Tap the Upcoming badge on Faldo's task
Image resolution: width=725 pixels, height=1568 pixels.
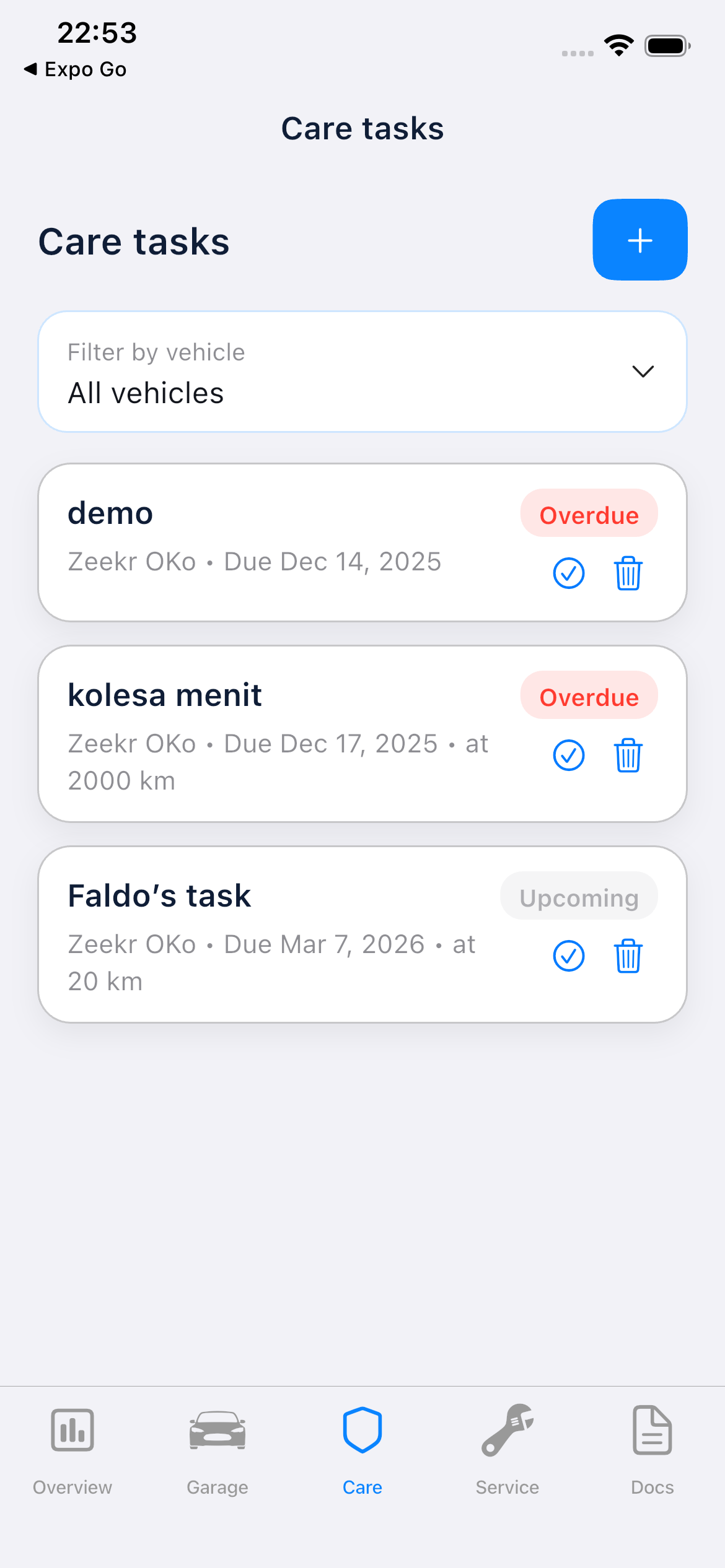[578, 896]
